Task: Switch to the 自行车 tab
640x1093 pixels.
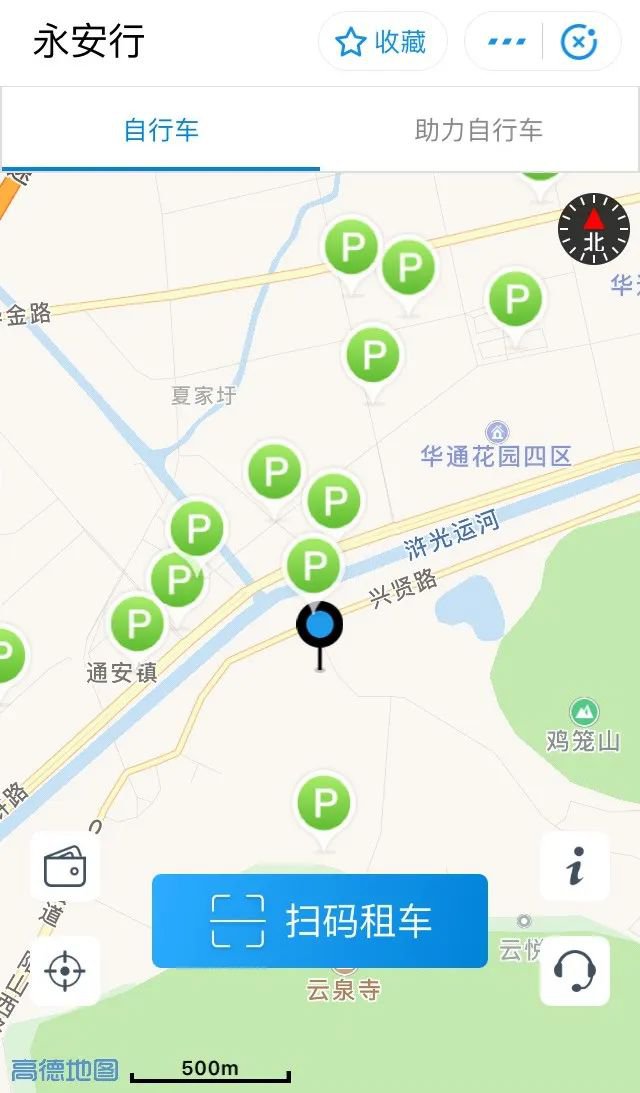Action: (161, 130)
